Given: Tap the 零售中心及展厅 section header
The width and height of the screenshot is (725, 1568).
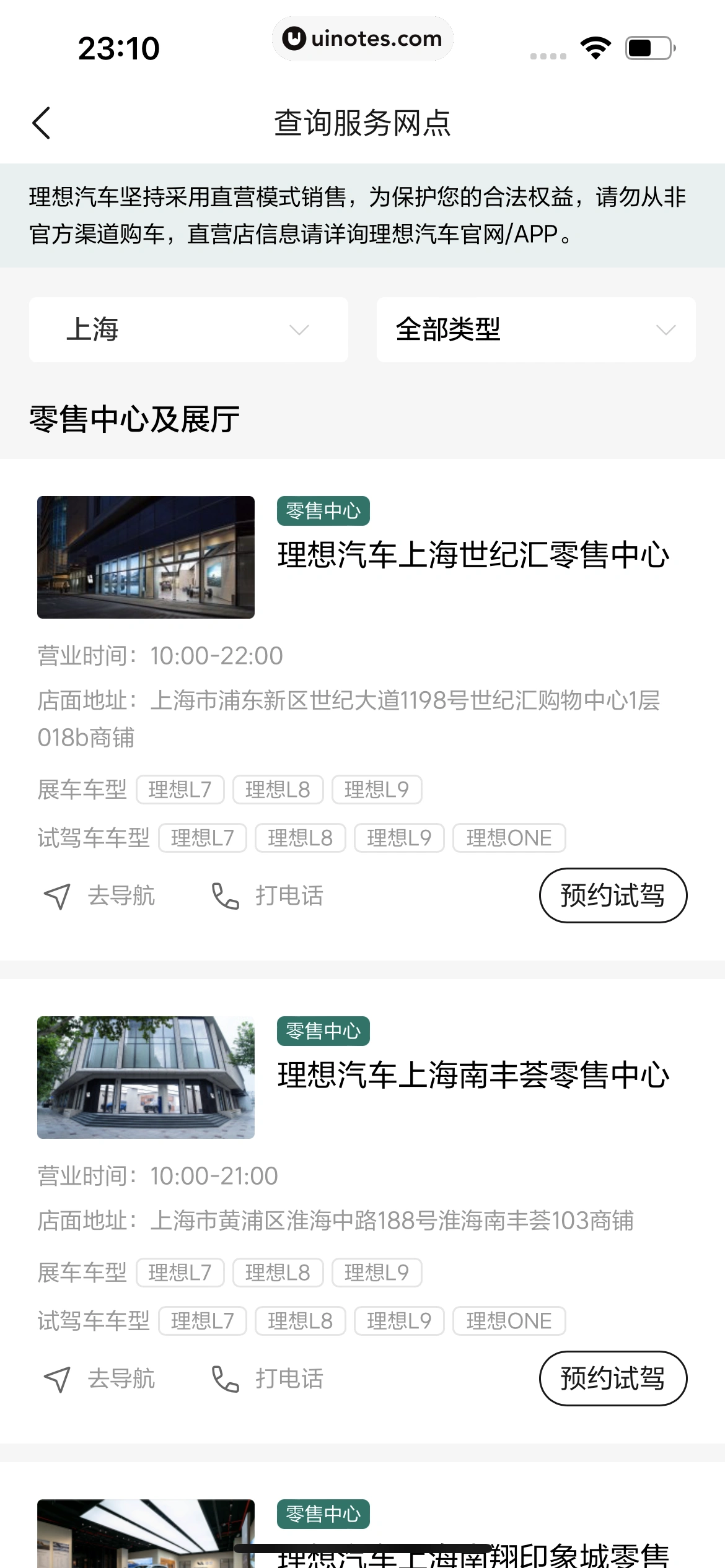Looking at the screenshot, I should coord(134,418).
